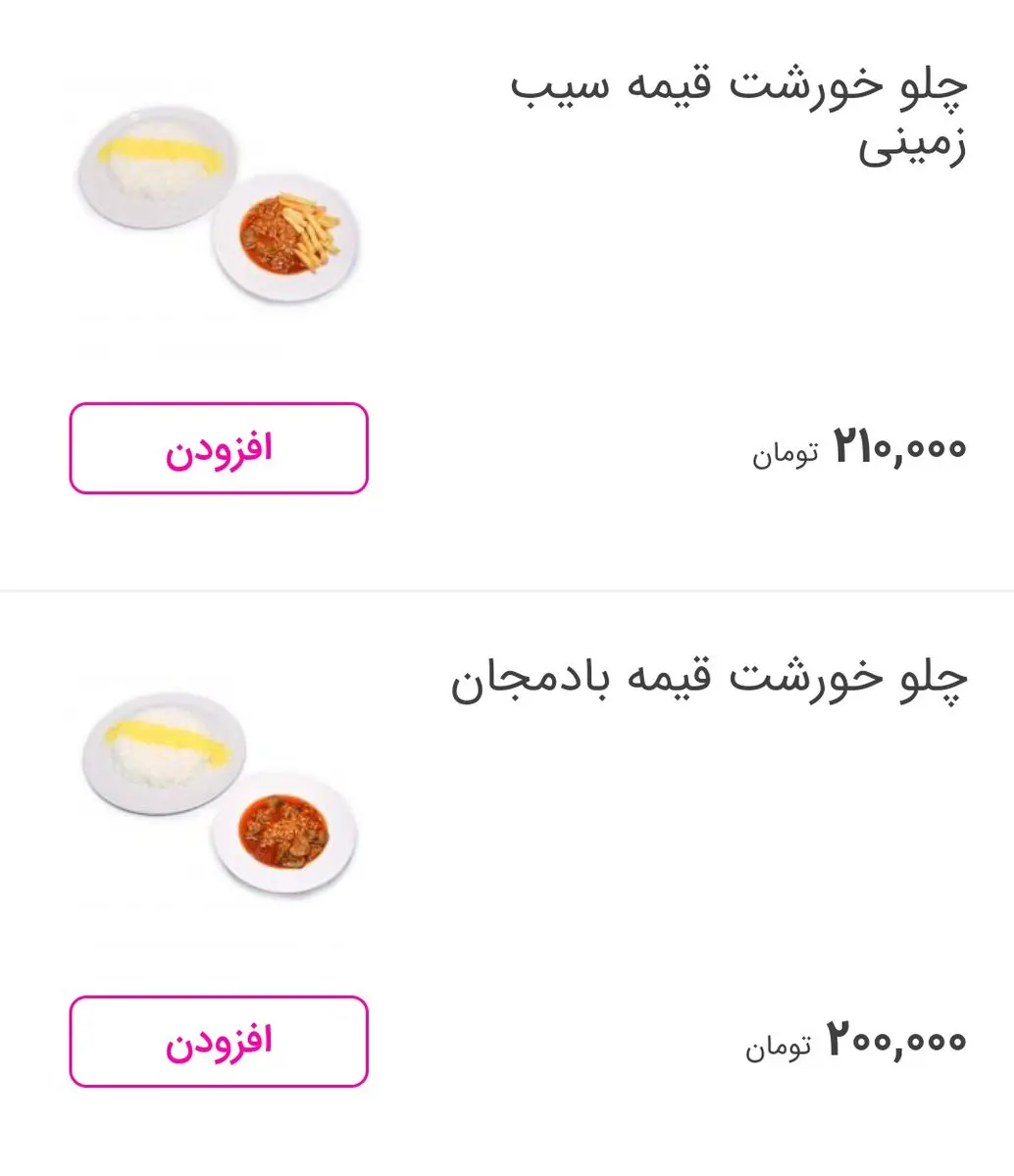
Task: Click افزودن for چلو خورشت قیمه سیب زمینی
Action: pyautogui.click(x=217, y=448)
